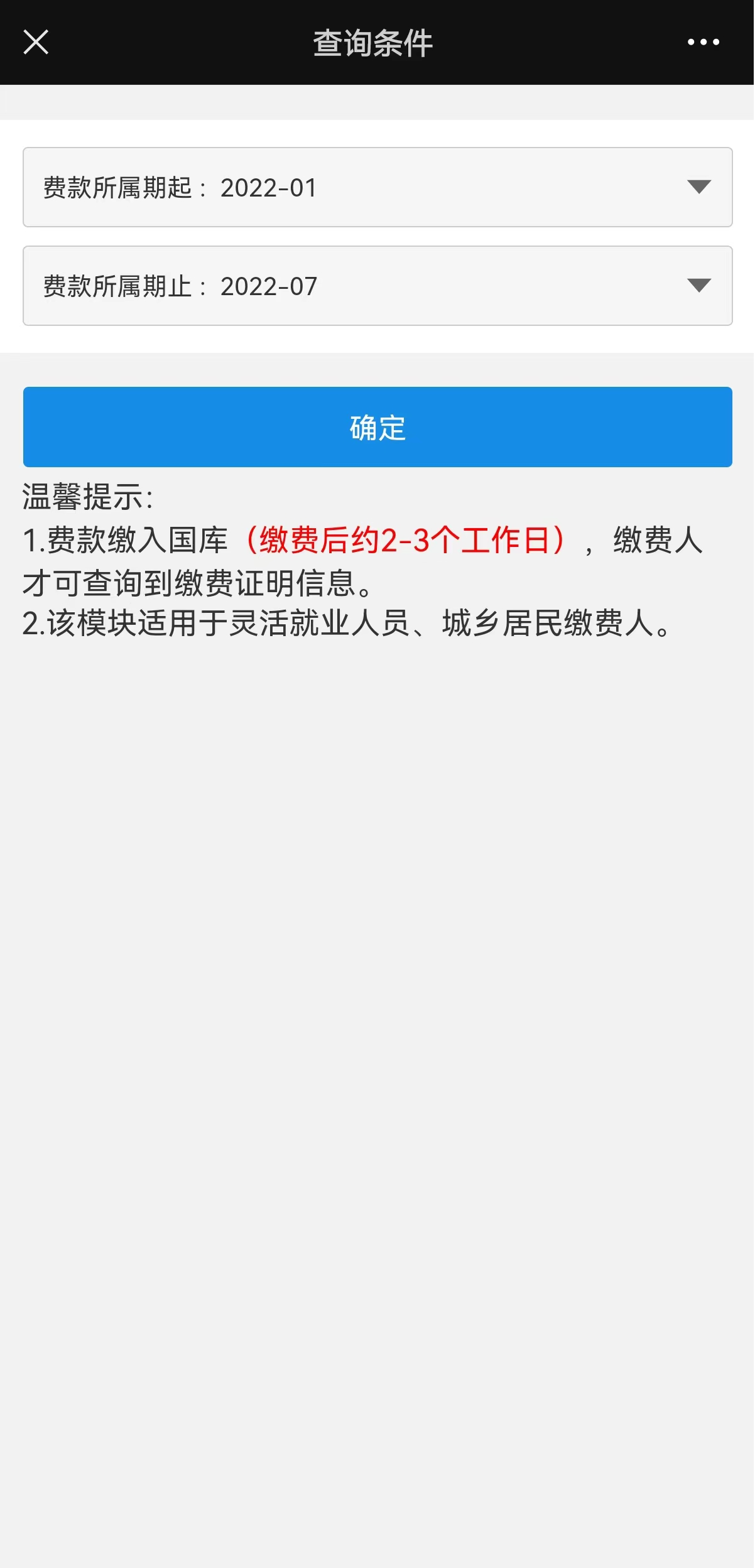Confirm the query with 确定 button
Viewport: 755px width, 1568px height.
[377, 427]
